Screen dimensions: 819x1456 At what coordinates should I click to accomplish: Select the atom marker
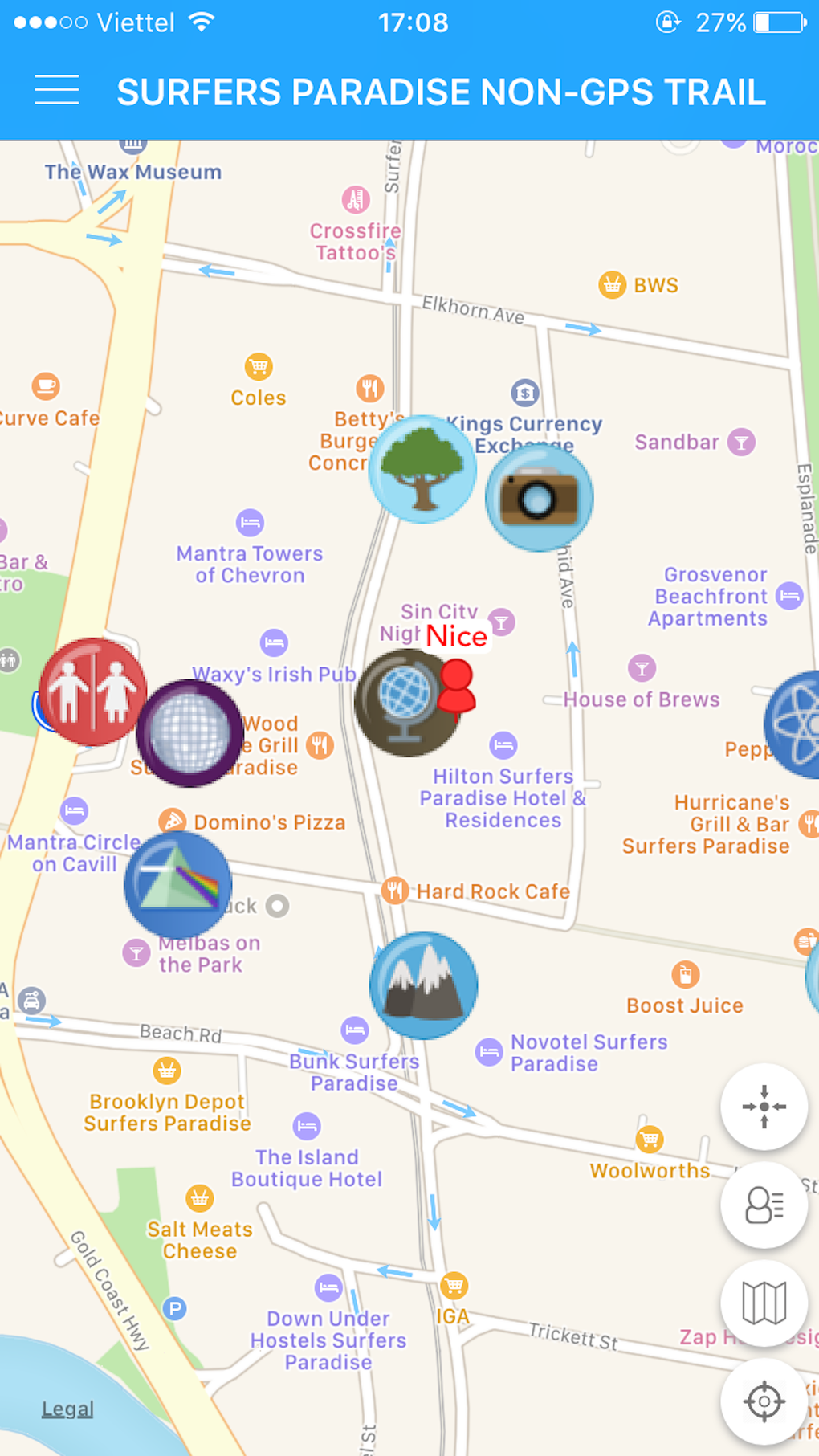click(795, 724)
